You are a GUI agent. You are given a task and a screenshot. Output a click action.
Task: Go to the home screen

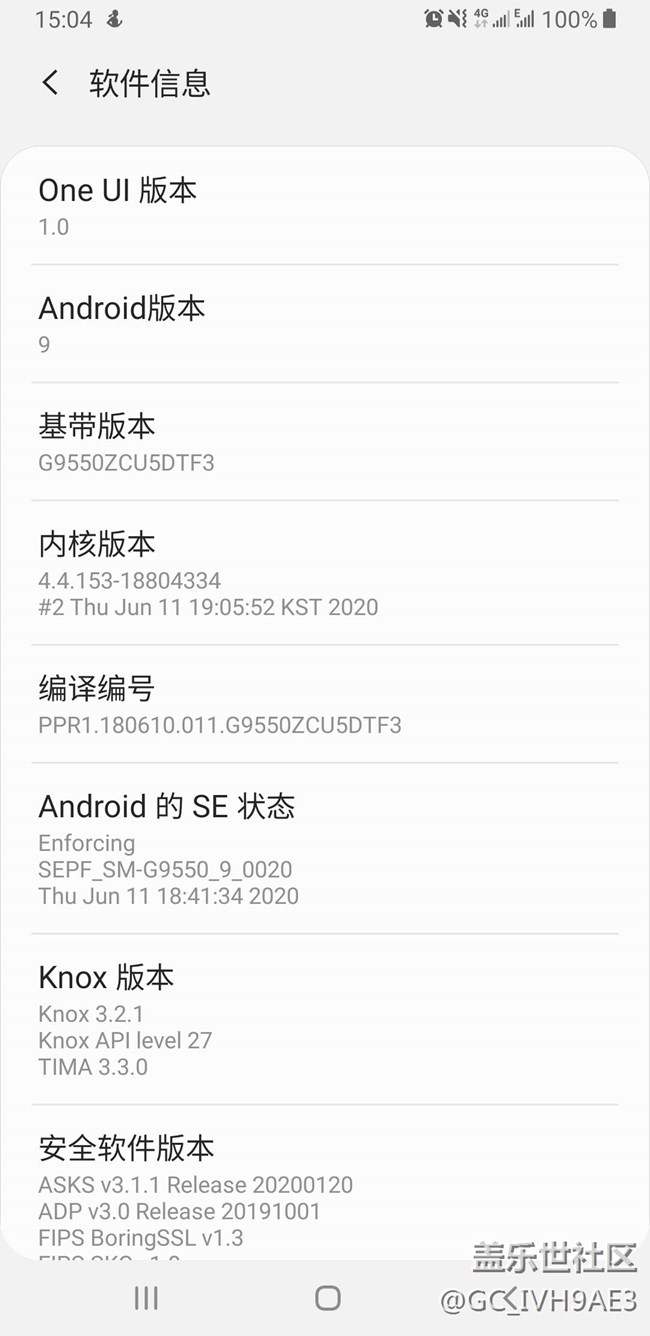(x=327, y=1298)
